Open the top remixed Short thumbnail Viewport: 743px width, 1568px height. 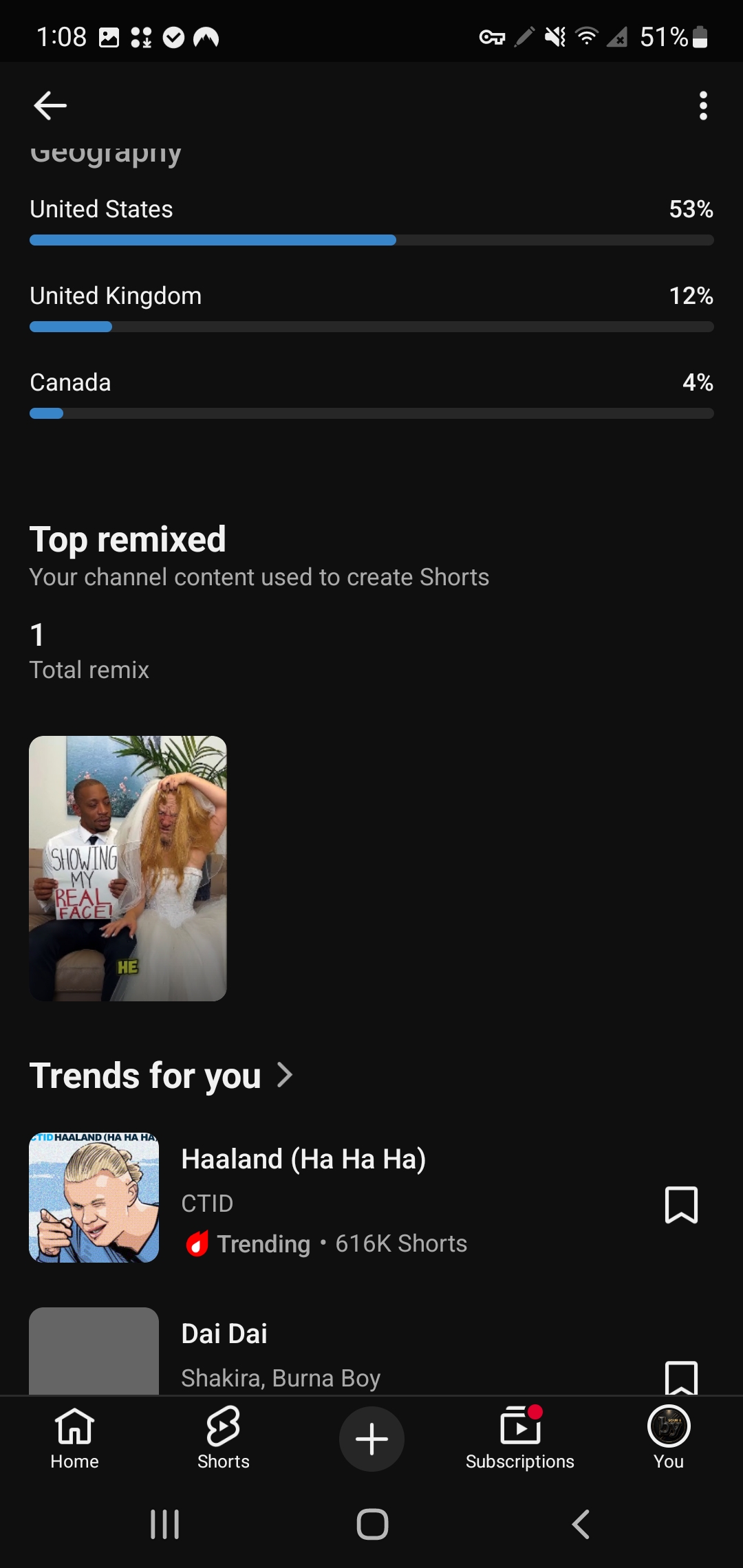(128, 868)
